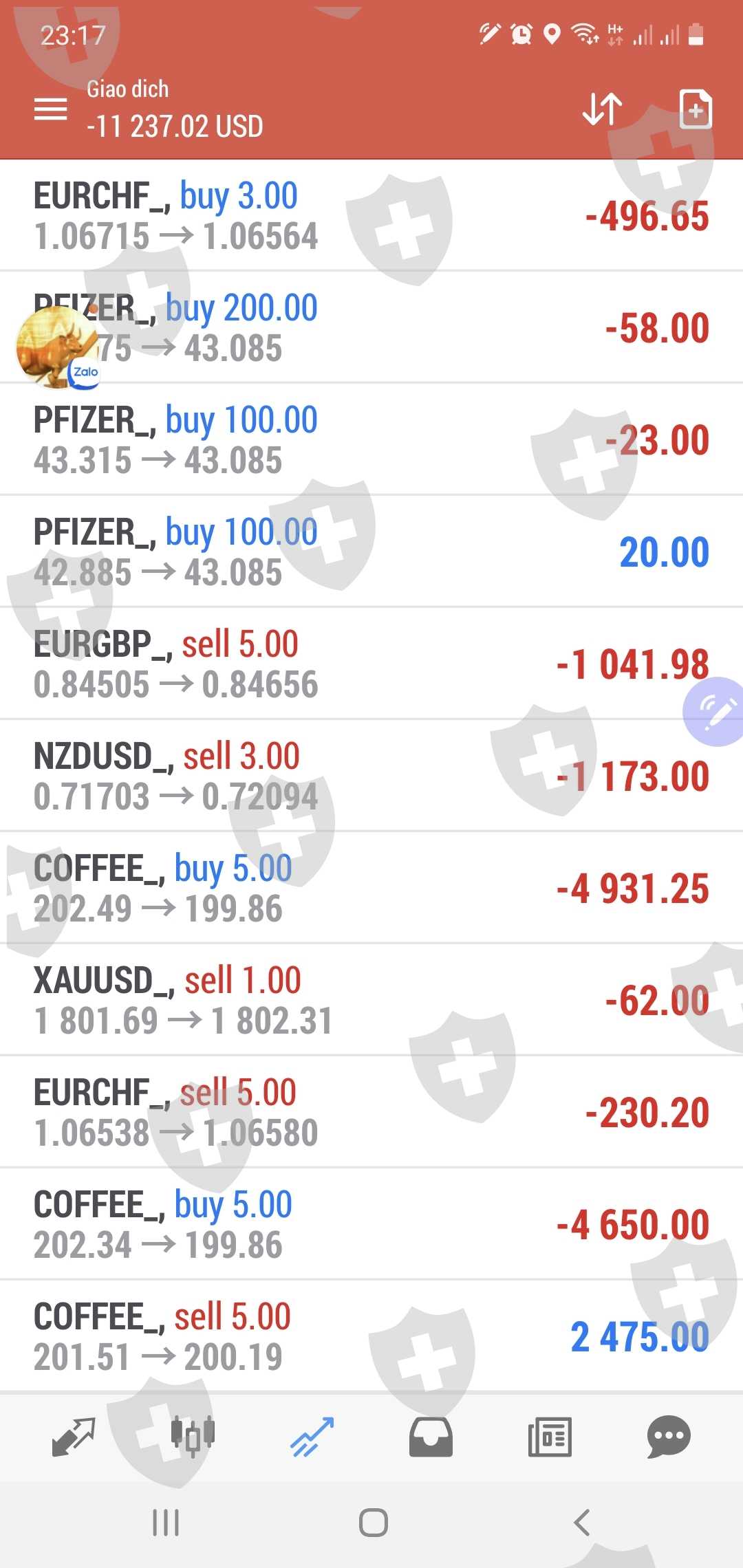Select the COFFEE sell 5.00 position
Viewport: 743px width, 1568px height.
coord(371,1336)
